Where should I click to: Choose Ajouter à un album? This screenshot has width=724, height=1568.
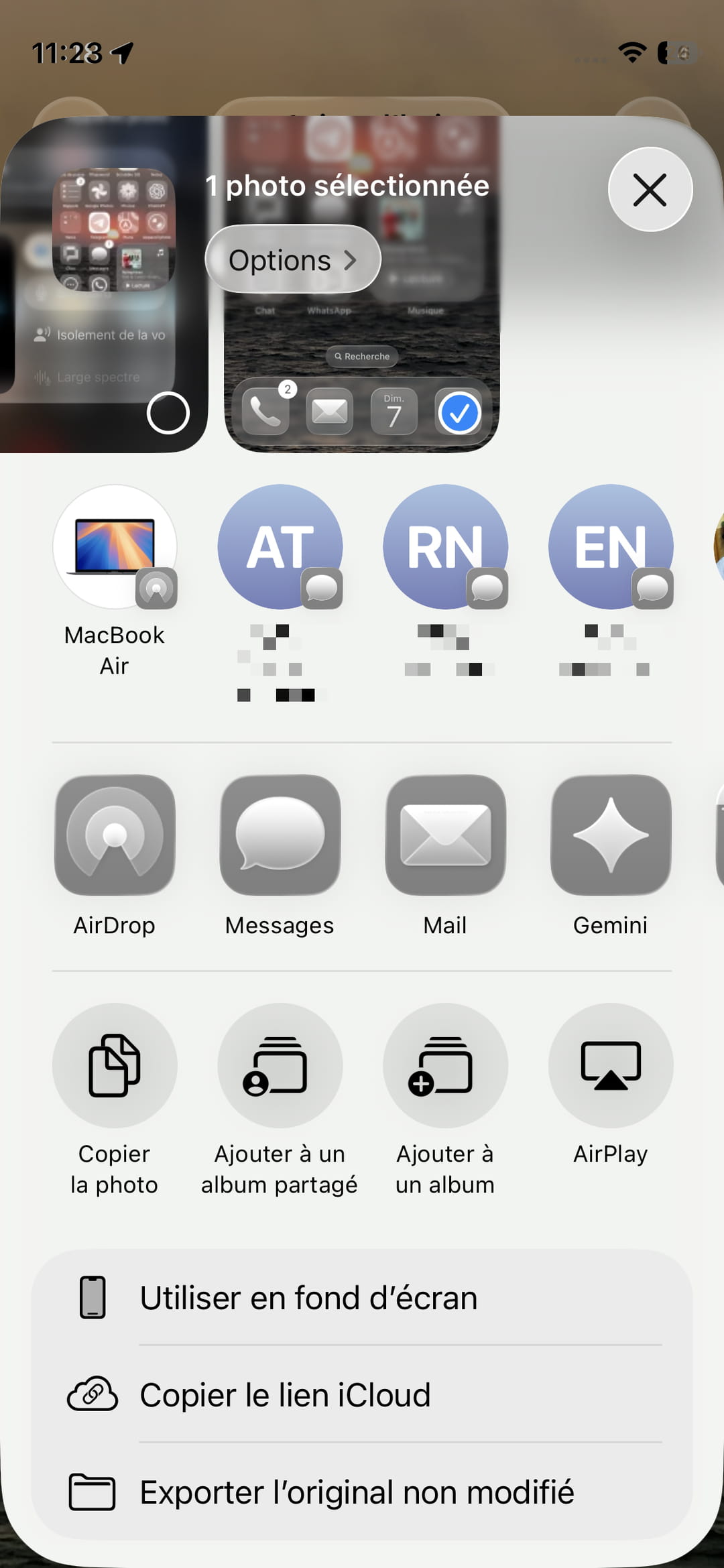(x=445, y=1065)
